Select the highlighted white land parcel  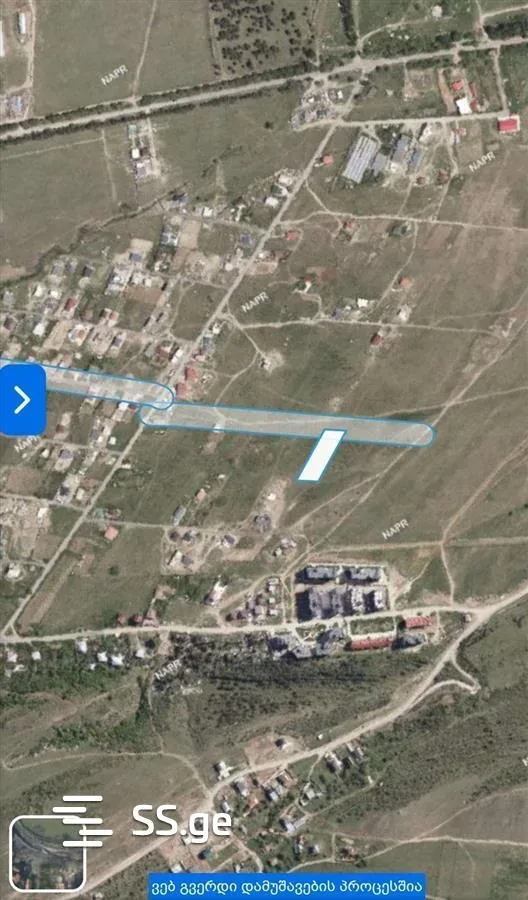[x=321, y=455]
